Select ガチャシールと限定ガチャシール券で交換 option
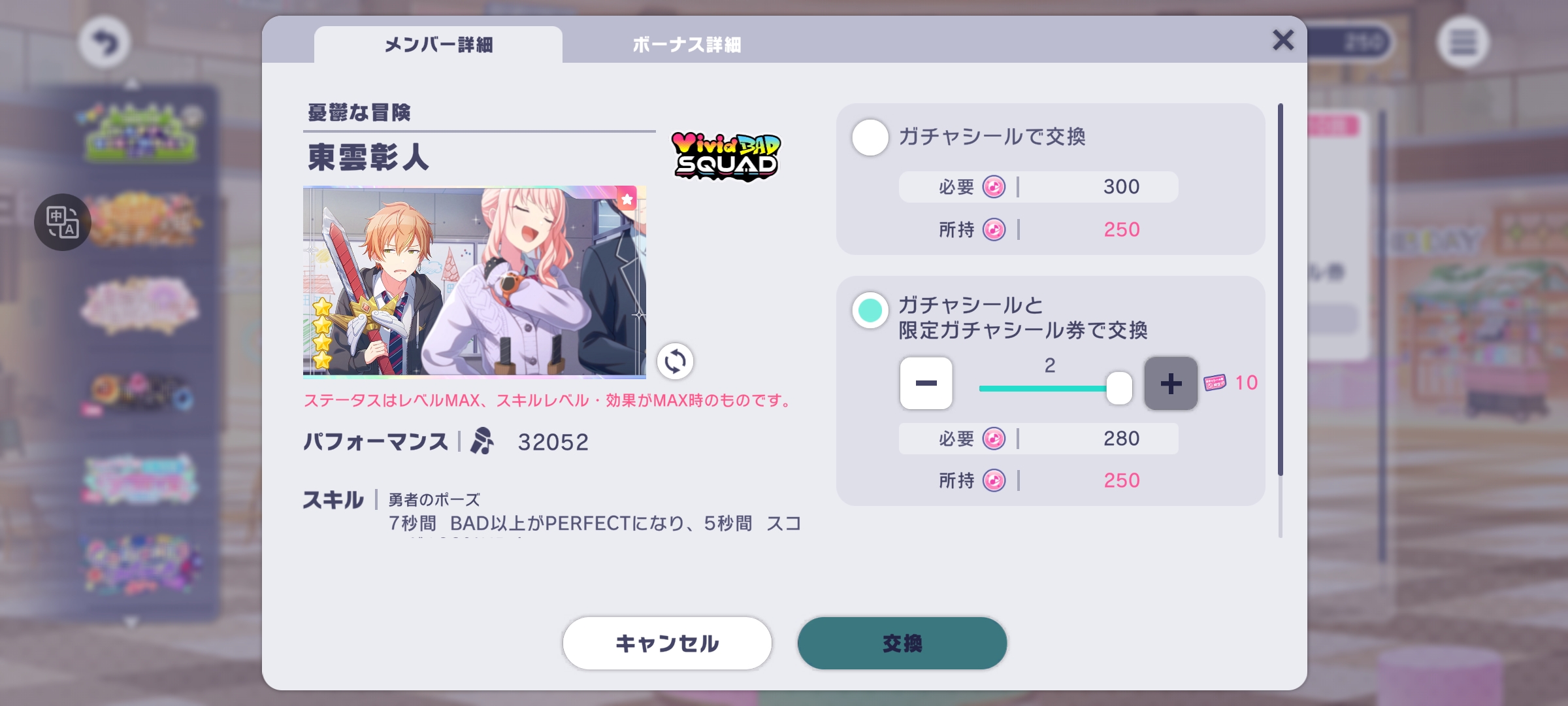1568x706 pixels. (x=870, y=311)
